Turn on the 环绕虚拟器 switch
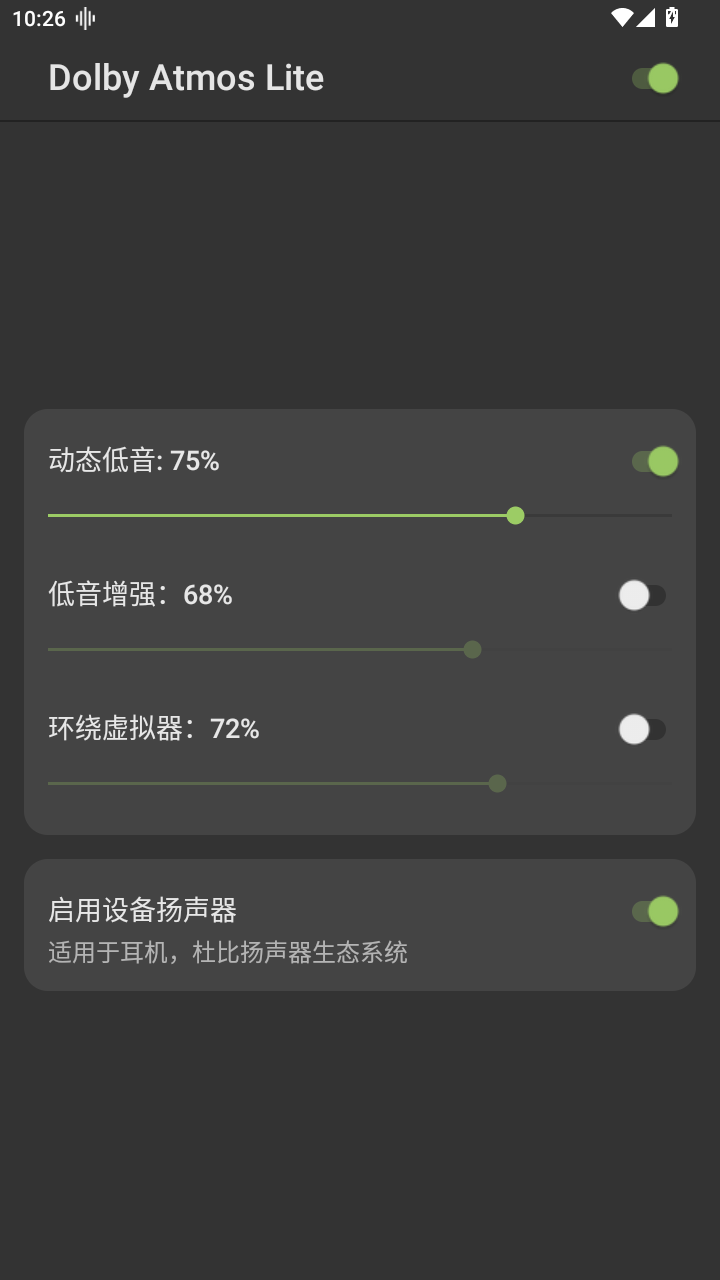This screenshot has height=1280, width=720. (x=642, y=729)
